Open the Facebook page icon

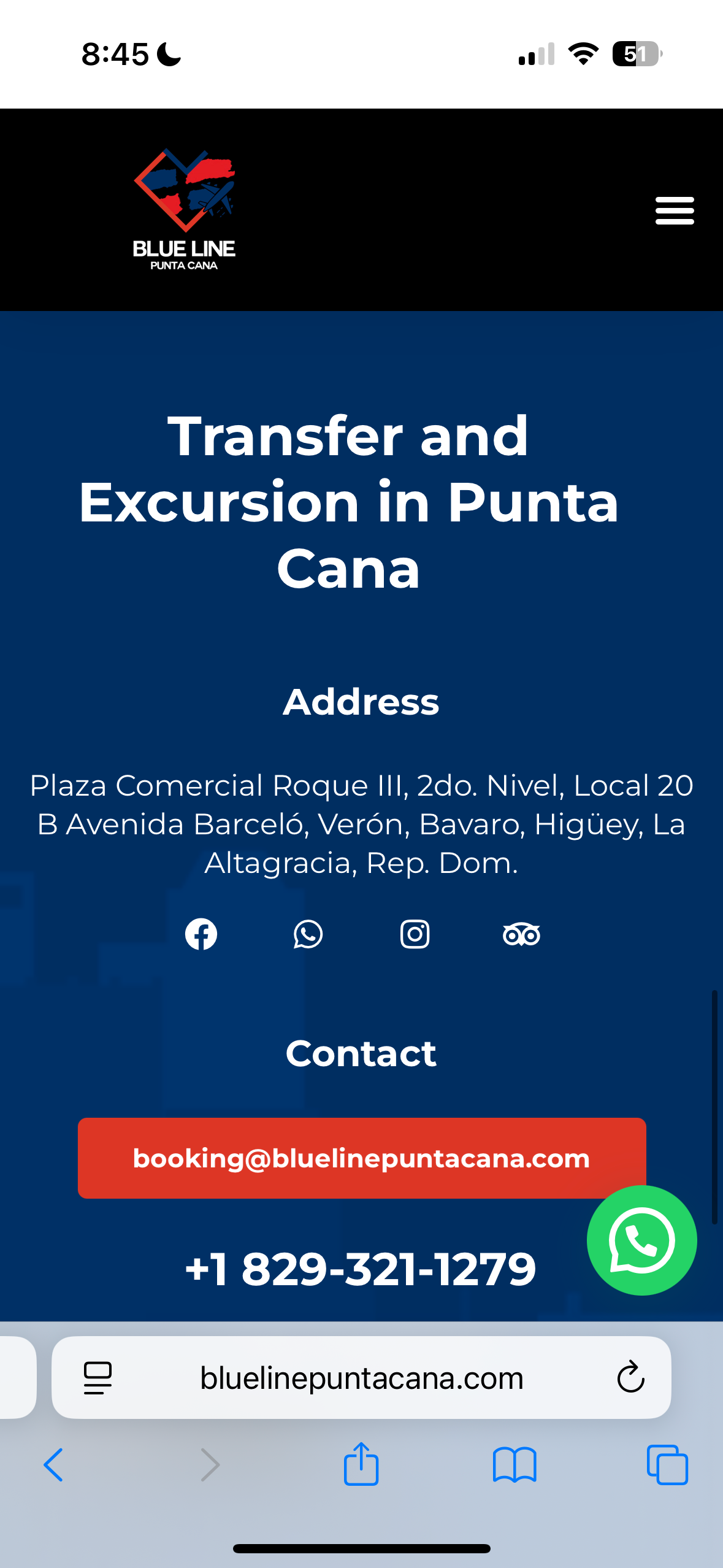(201, 934)
